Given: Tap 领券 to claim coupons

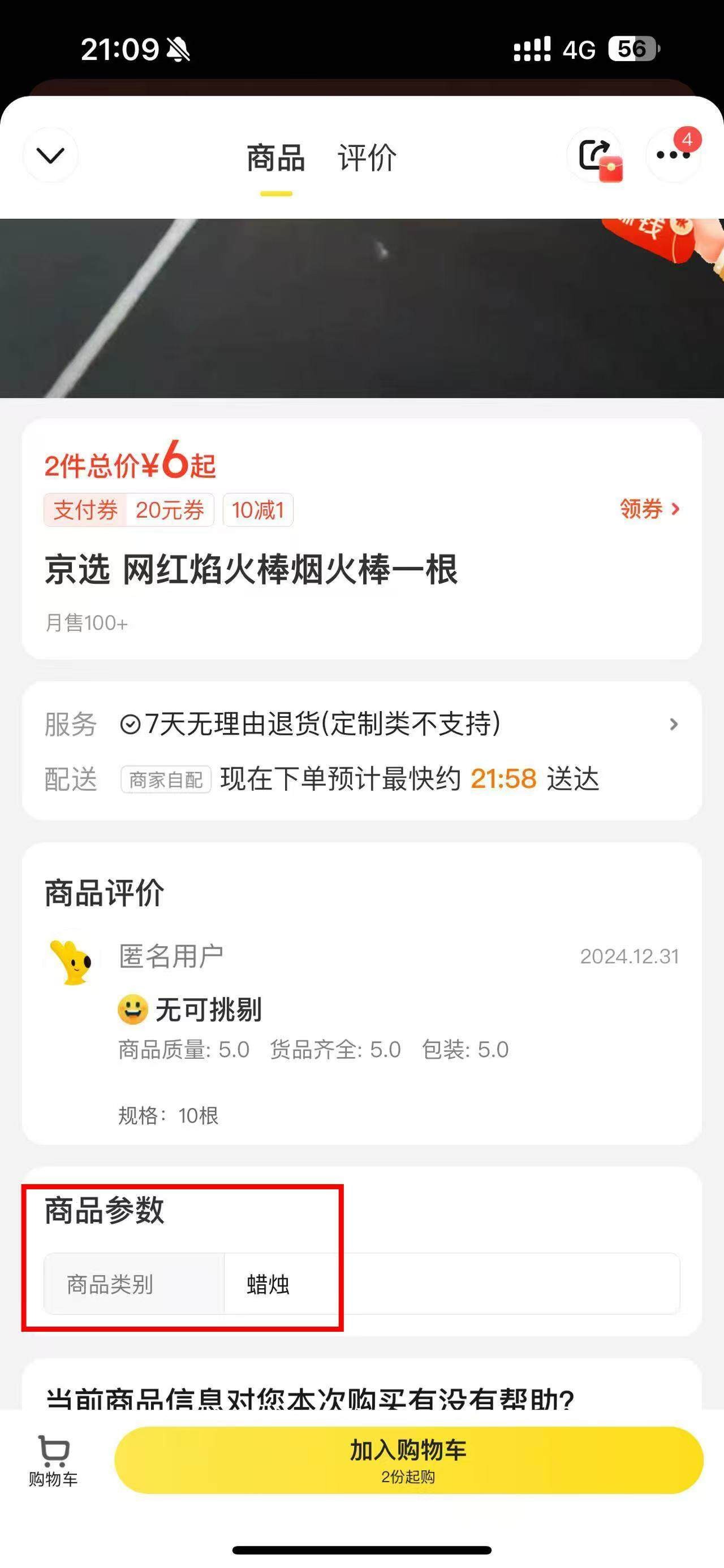Looking at the screenshot, I should [649, 508].
